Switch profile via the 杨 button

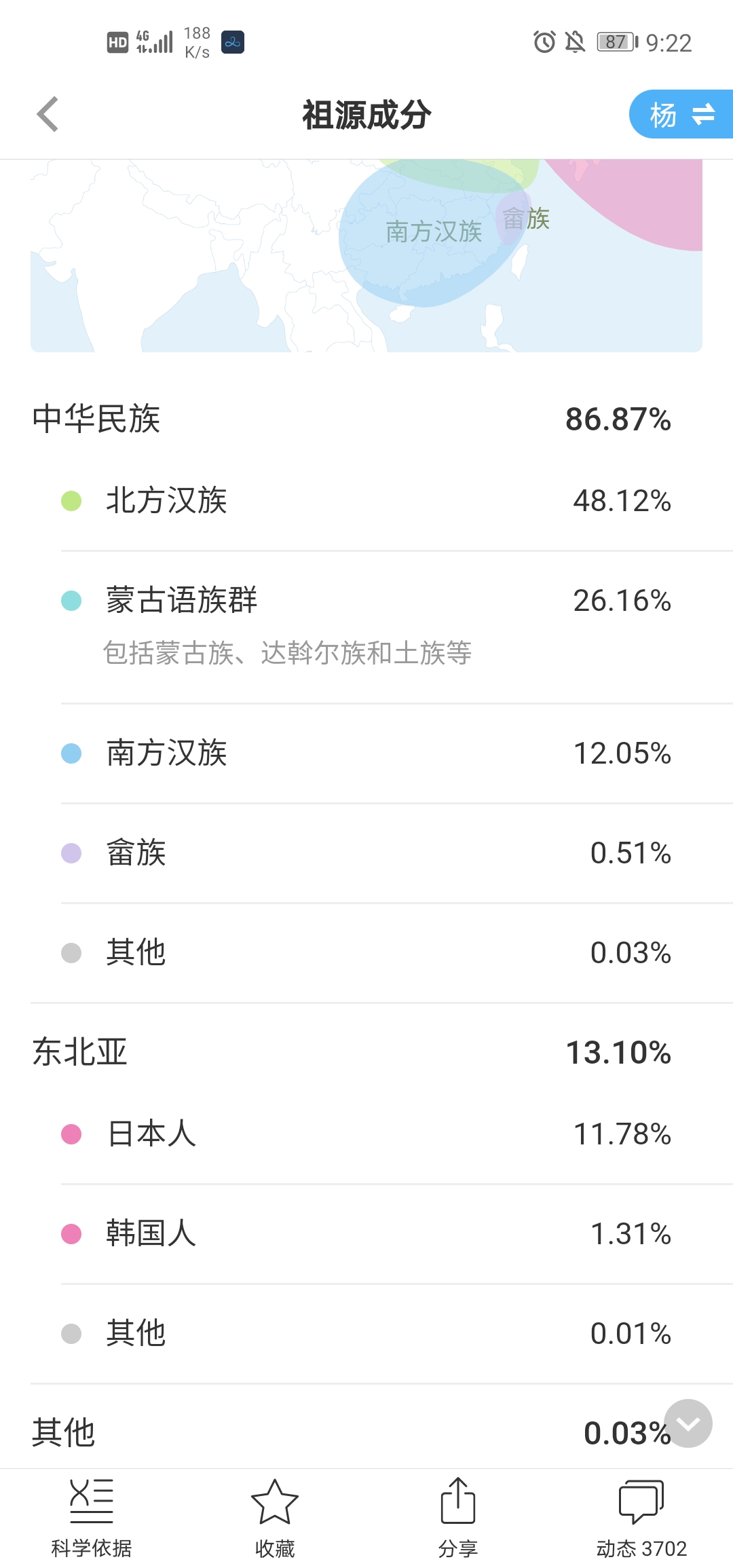pyautogui.click(x=681, y=114)
